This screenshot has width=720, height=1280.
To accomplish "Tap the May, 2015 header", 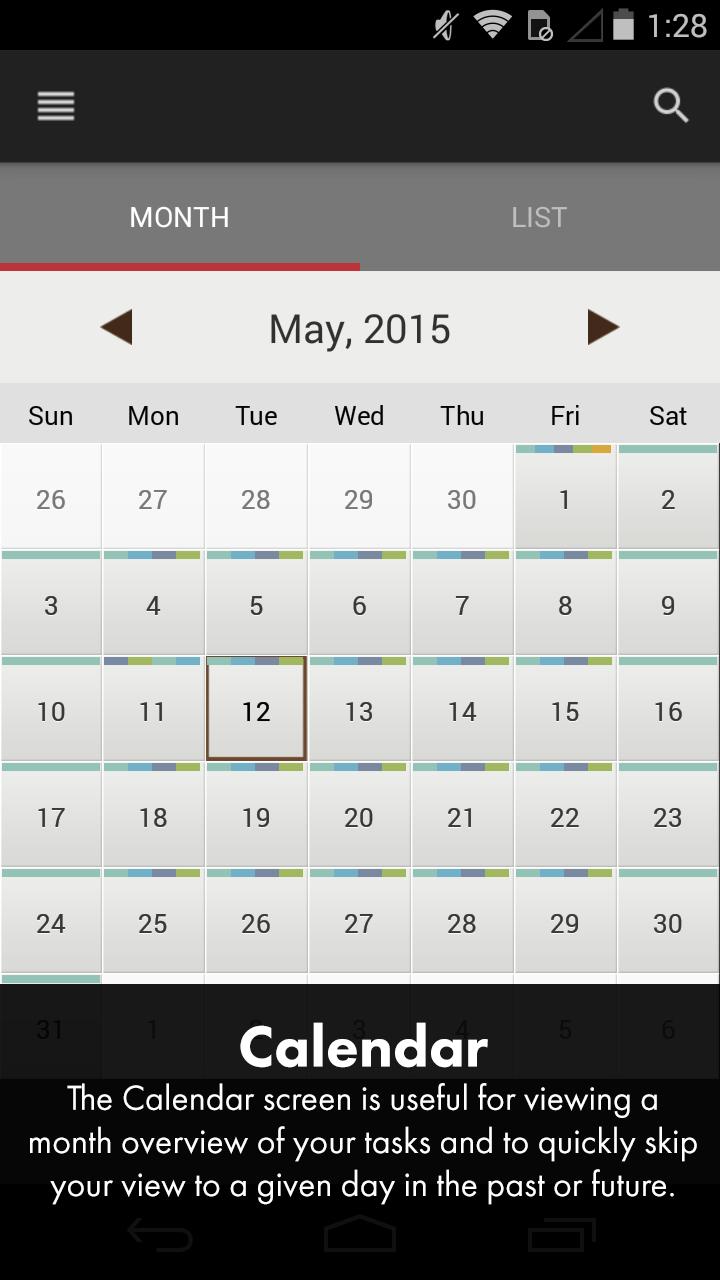I will point(360,327).
